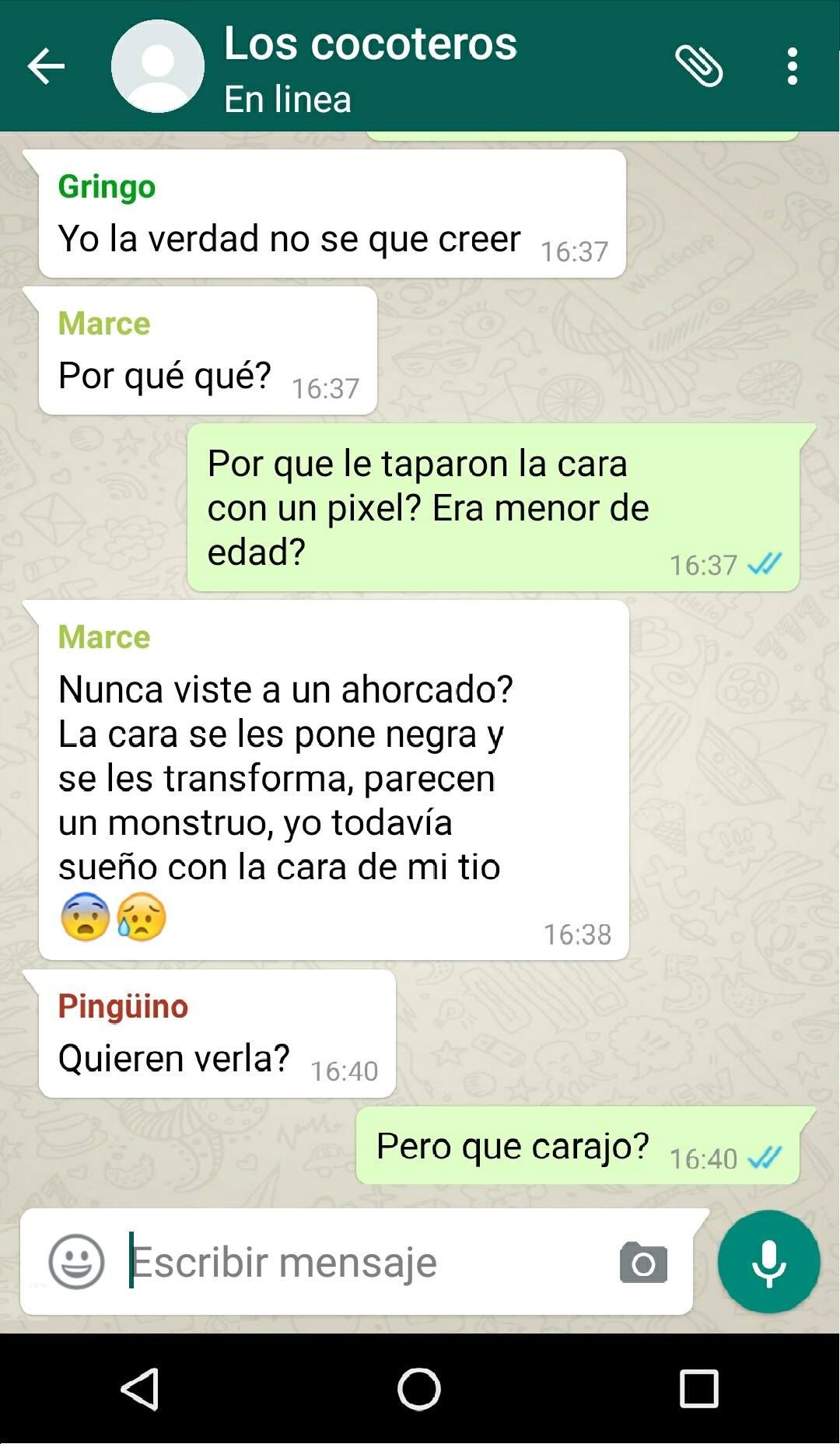The image size is (840, 1444).
Task: Open the three-dot overflow menu
Action: (x=792, y=66)
